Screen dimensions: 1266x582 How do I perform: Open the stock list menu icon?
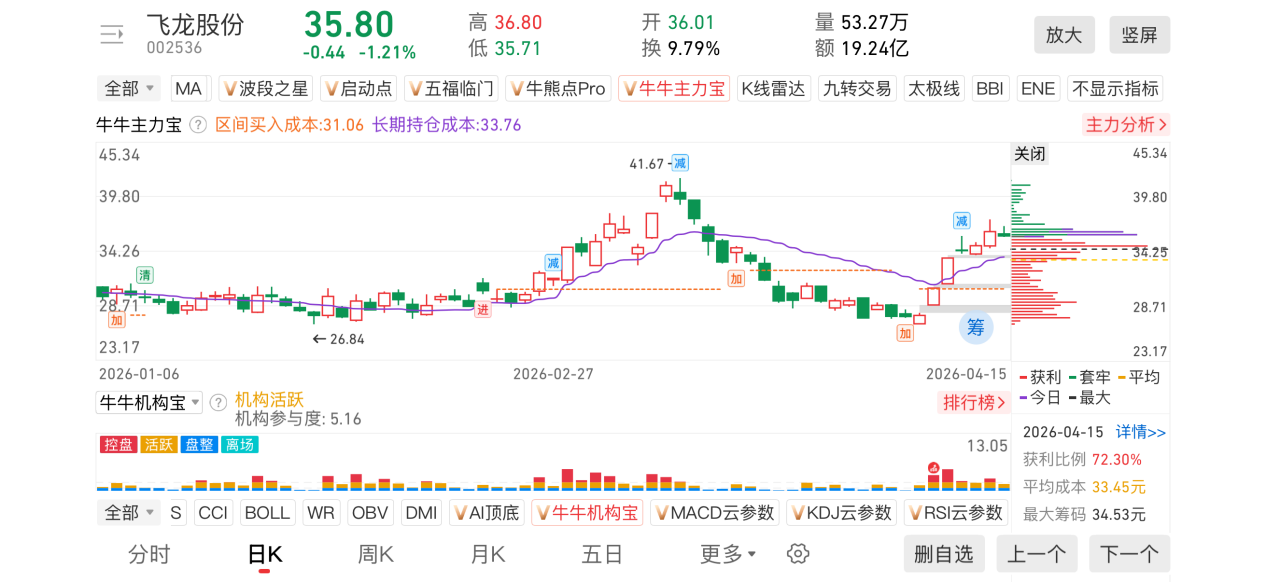point(111,35)
